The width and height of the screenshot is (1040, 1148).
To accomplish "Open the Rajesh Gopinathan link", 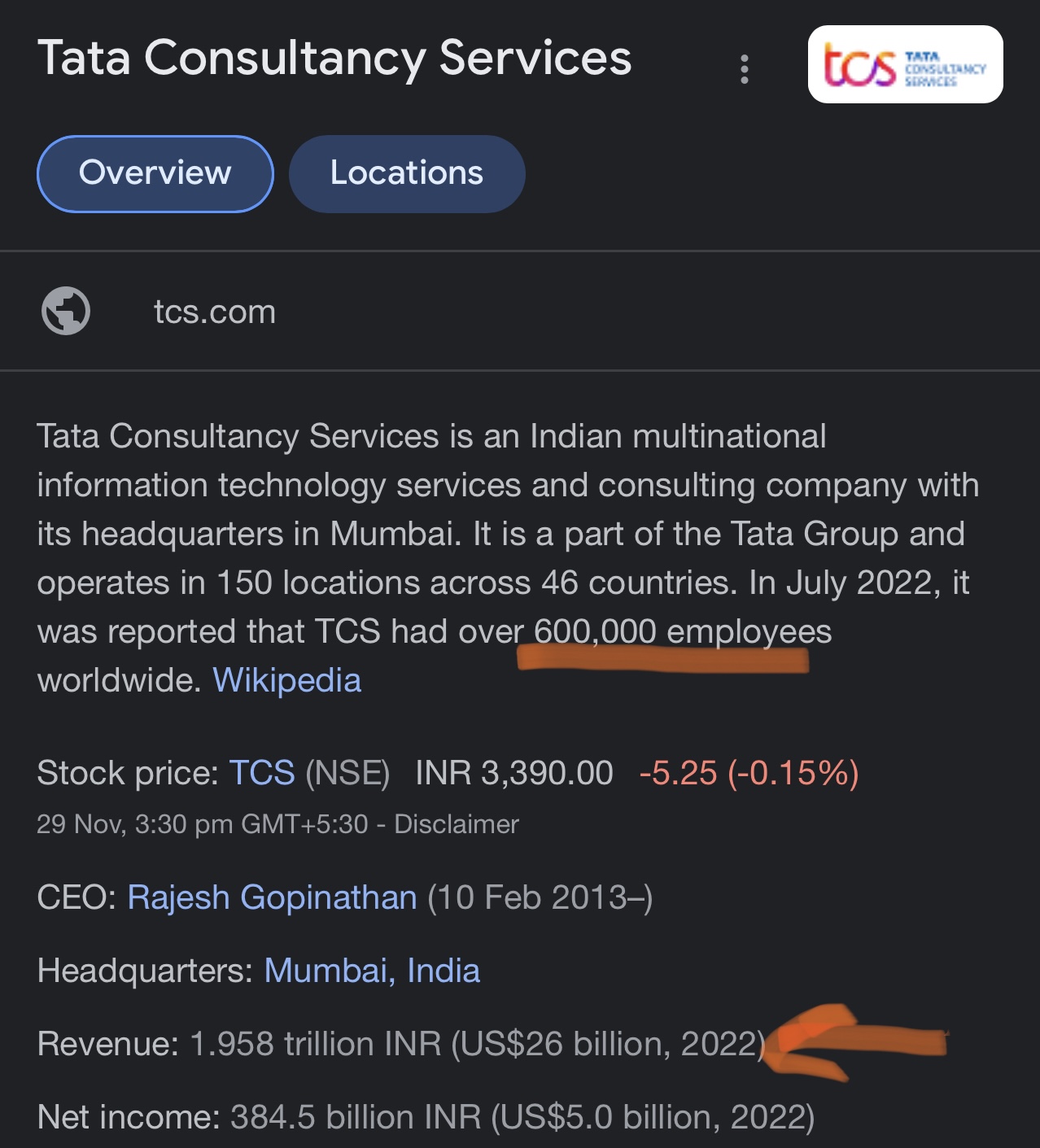I will click(272, 897).
